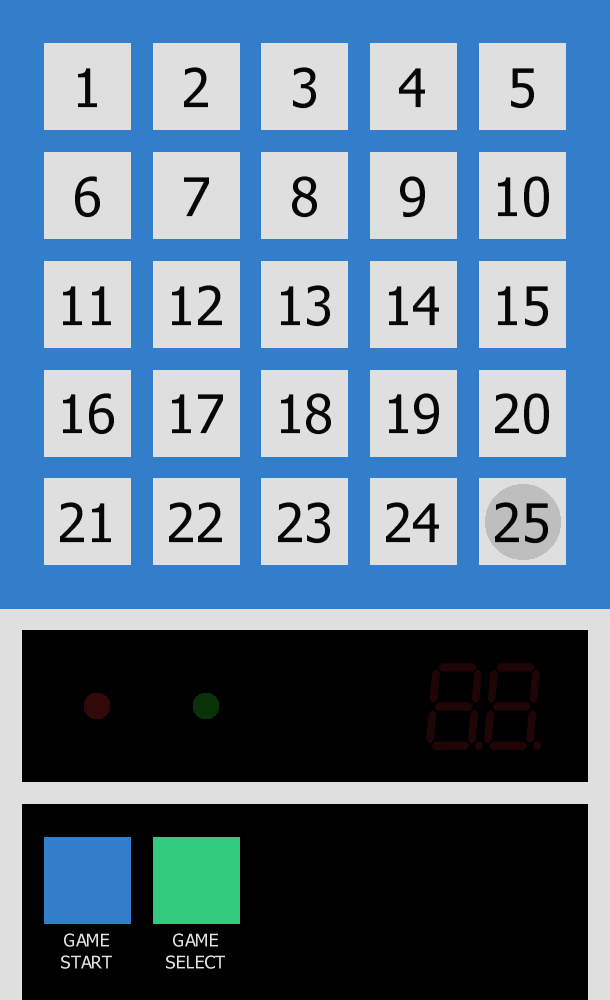Choose number tile 22
The image size is (610, 1000).
pos(196,522)
